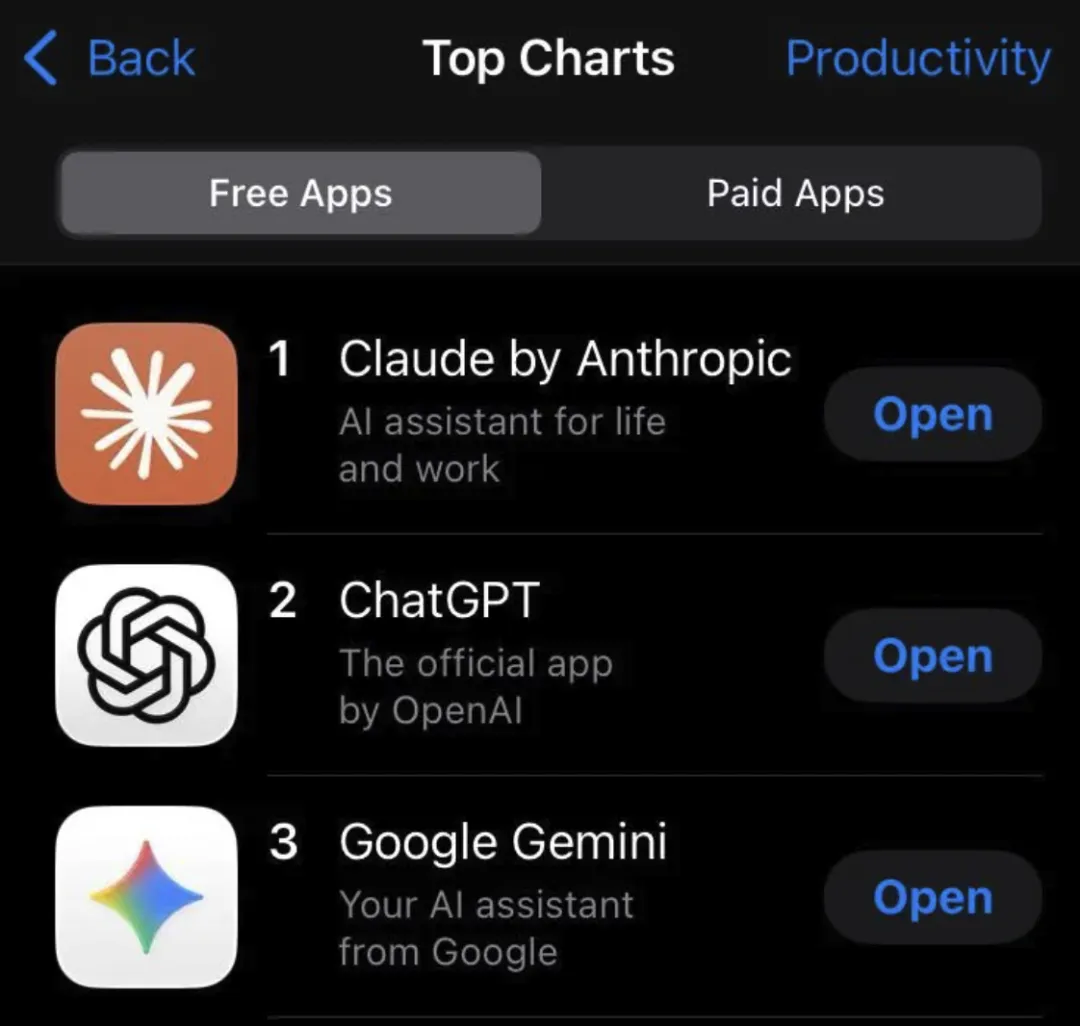The image size is (1080, 1026).
Task: Launch ChatGPT with its Open button
Action: pos(932,656)
